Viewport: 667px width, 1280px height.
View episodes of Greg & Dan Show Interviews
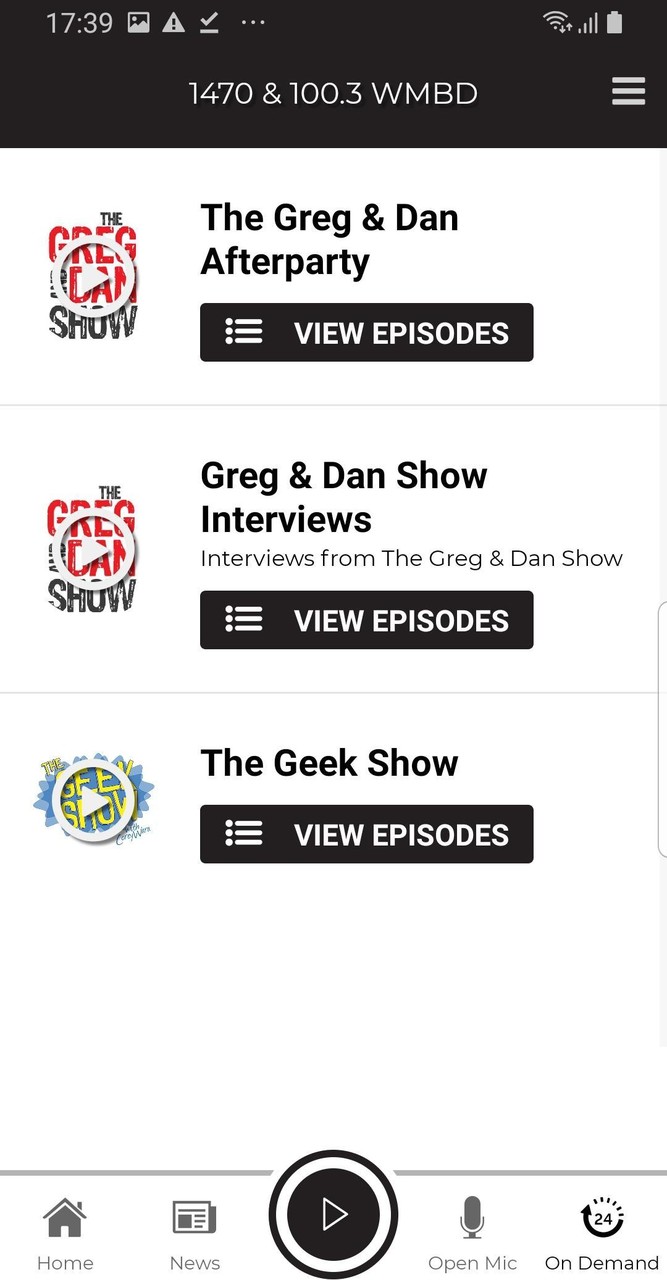point(366,620)
